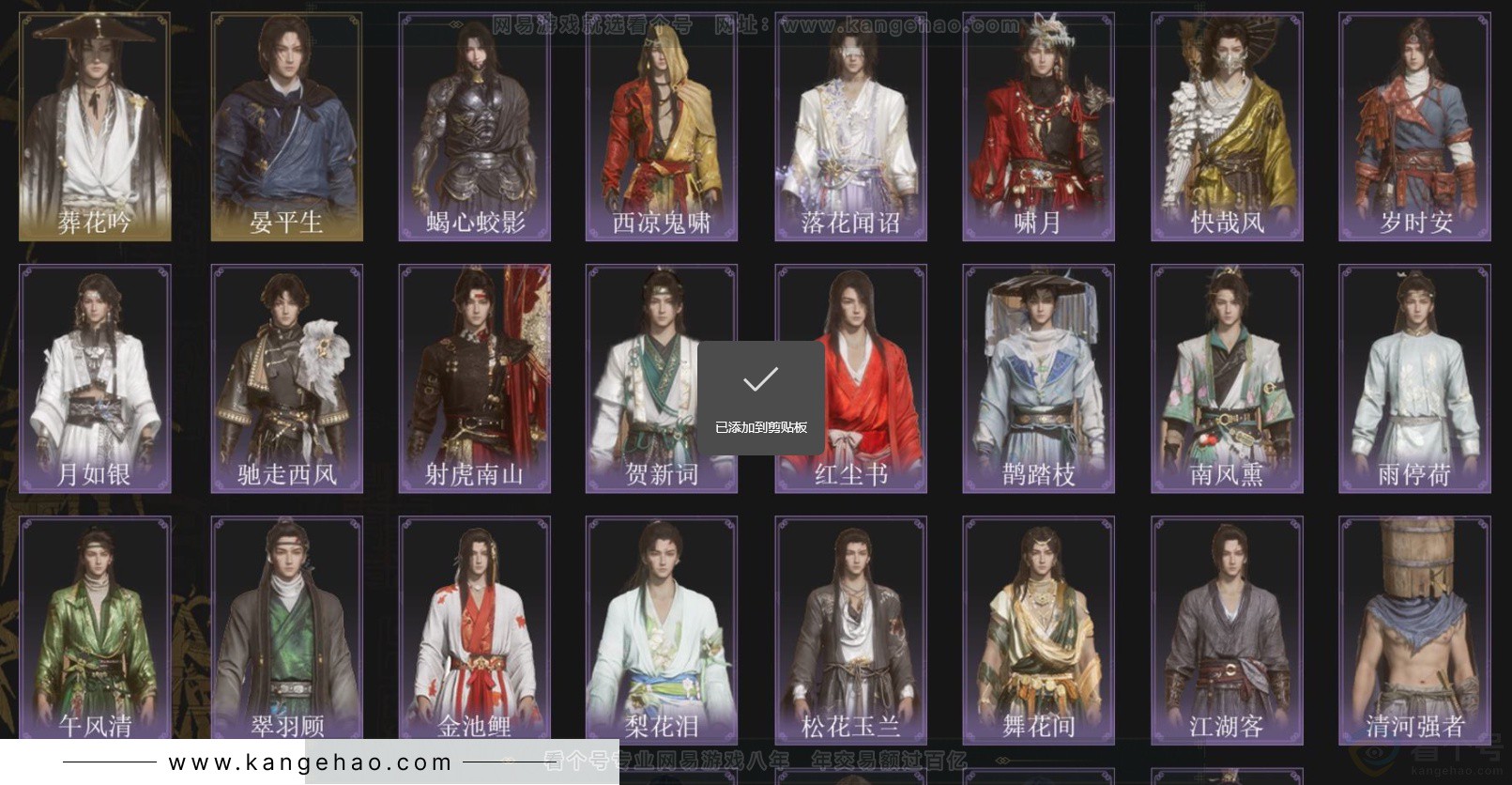Open the 清河强者 costume card
This screenshot has height=785, width=1512.
pyautogui.click(x=1414, y=629)
